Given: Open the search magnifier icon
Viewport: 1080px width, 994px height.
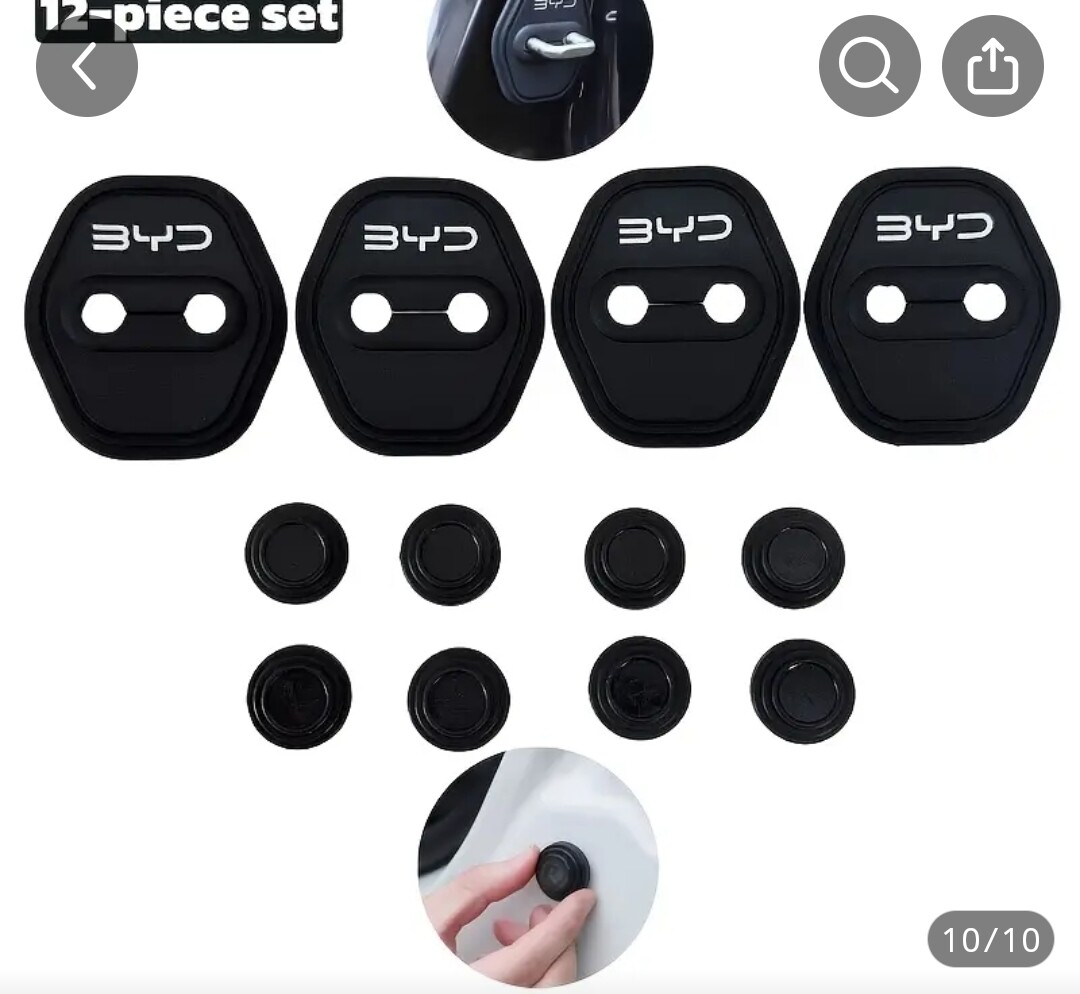Looking at the screenshot, I should pos(869,66).
